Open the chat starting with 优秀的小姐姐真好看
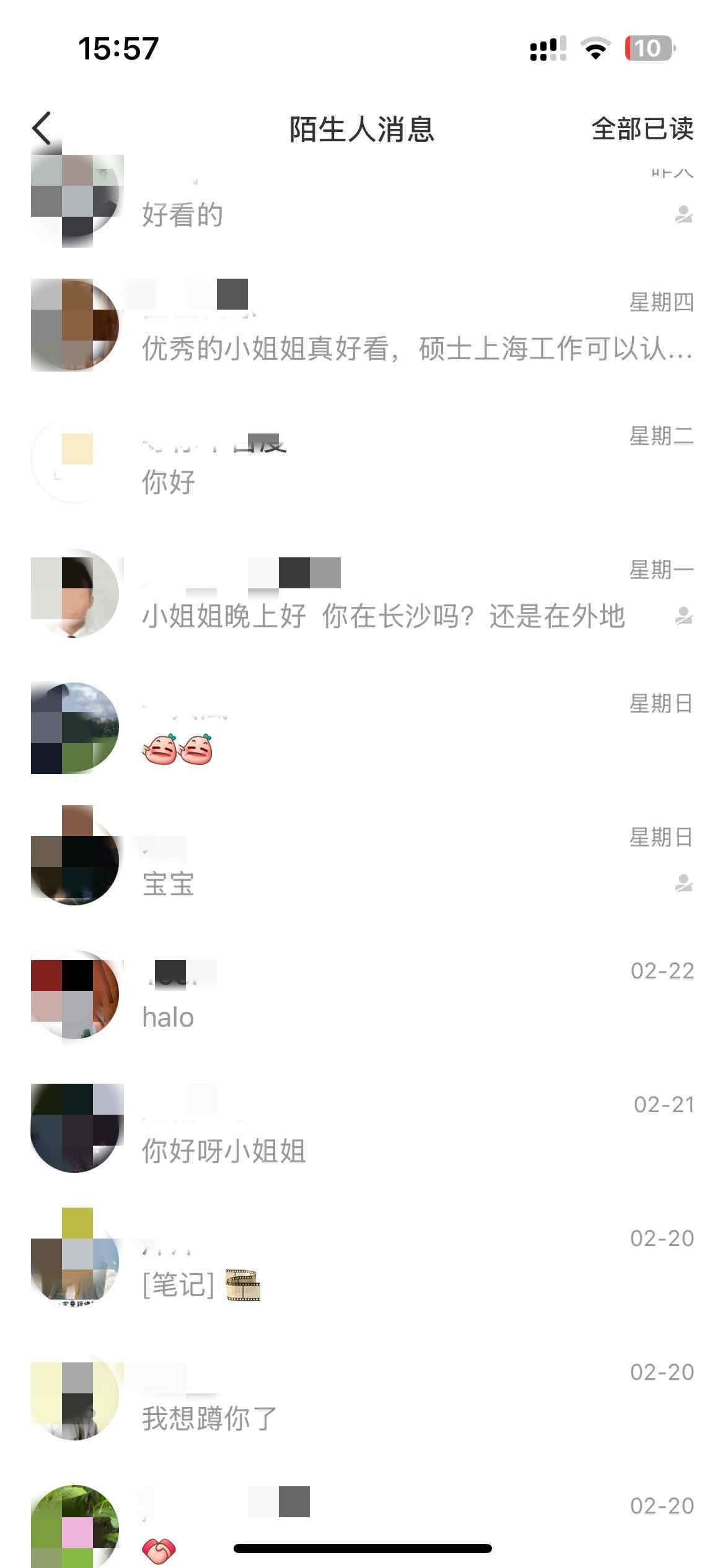The width and height of the screenshot is (725, 1568). pyautogui.click(x=362, y=325)
